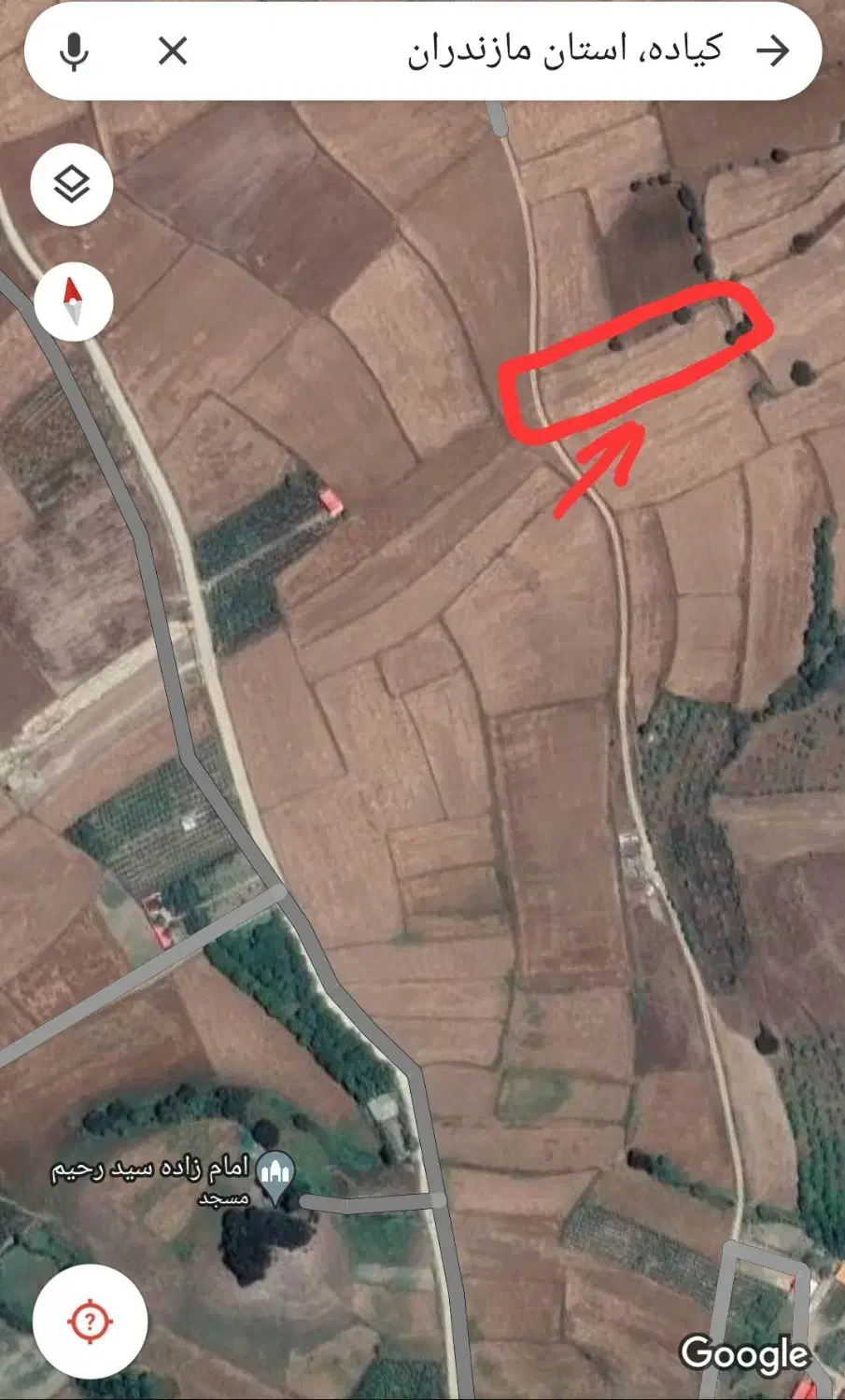Reset map orientation with the compass
The width and height of the screenshot is (845, 1400).
tap(73, 301)
